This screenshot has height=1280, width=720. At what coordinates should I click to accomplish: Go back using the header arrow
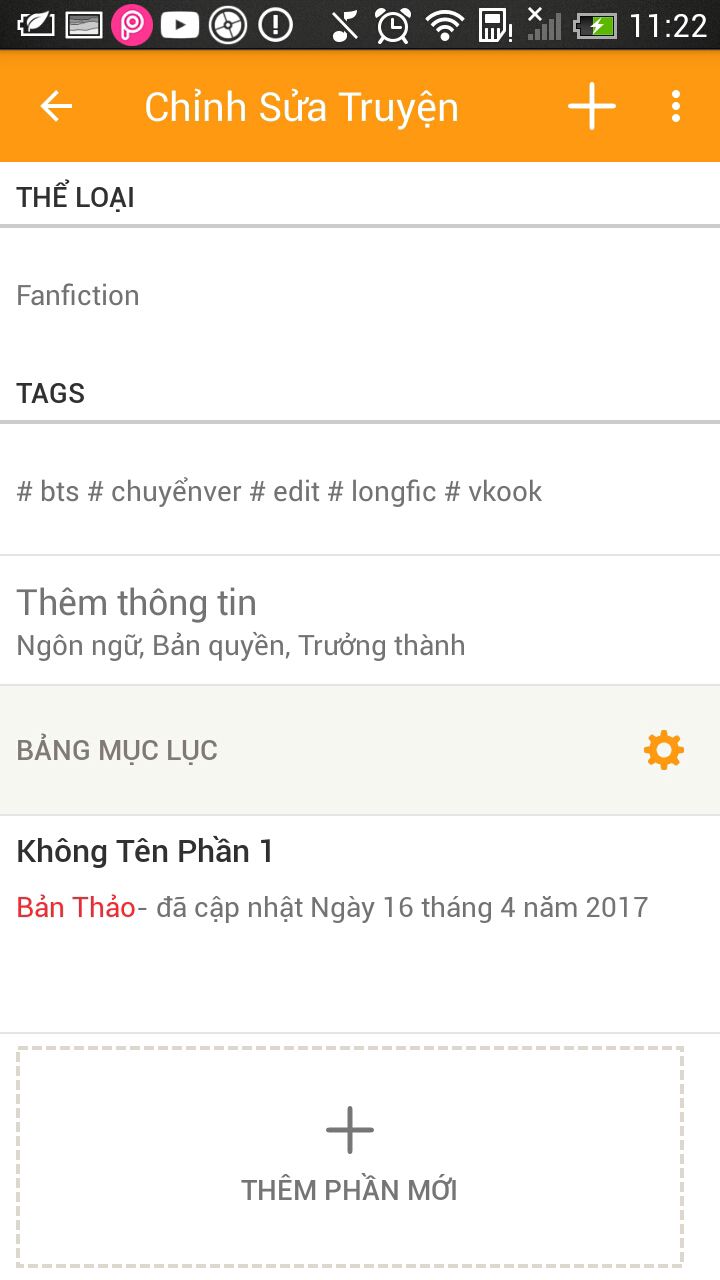tap(56, 106)
